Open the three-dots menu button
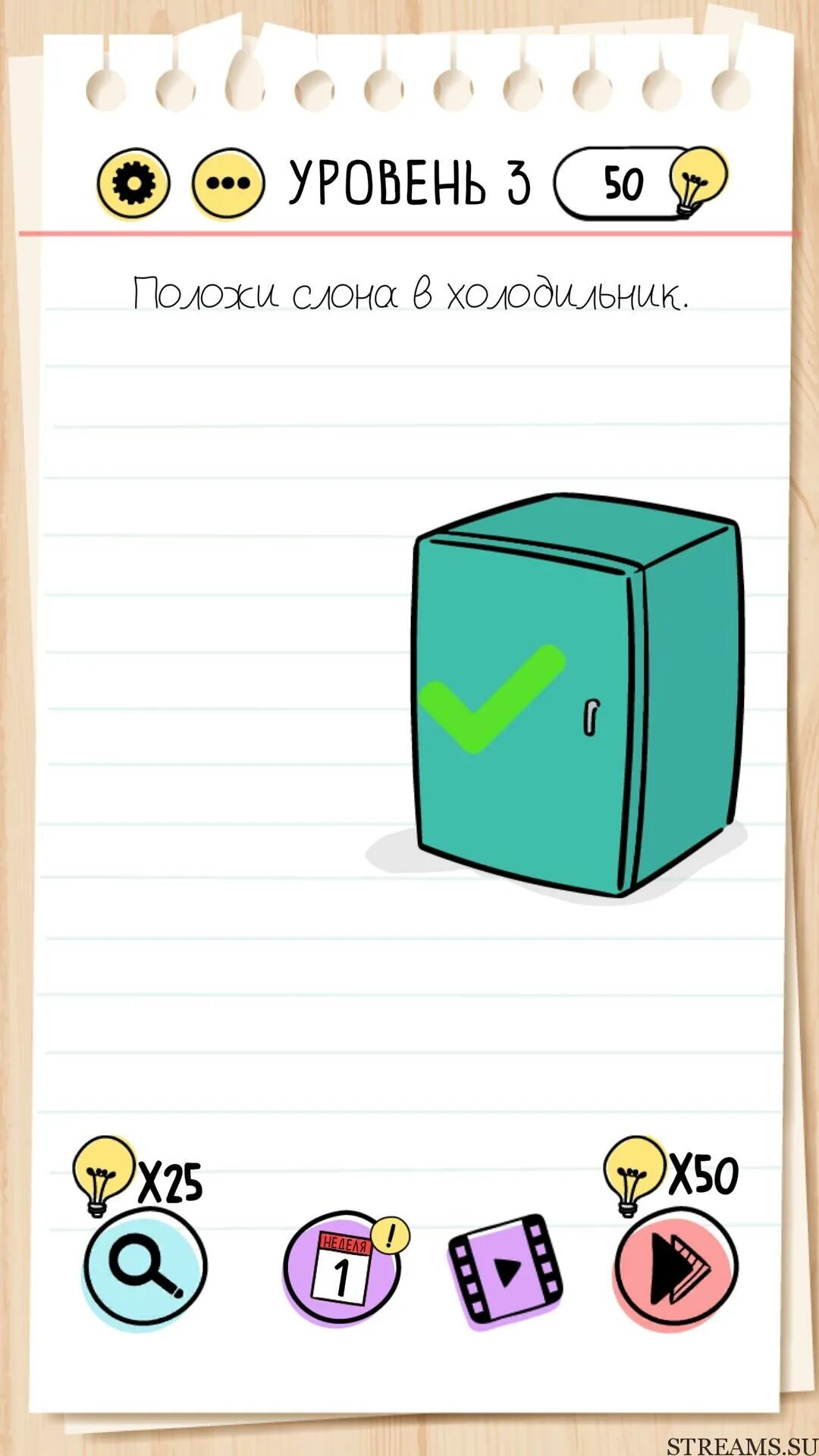Screen dimensions: 819x1456 tap(227, 184)
